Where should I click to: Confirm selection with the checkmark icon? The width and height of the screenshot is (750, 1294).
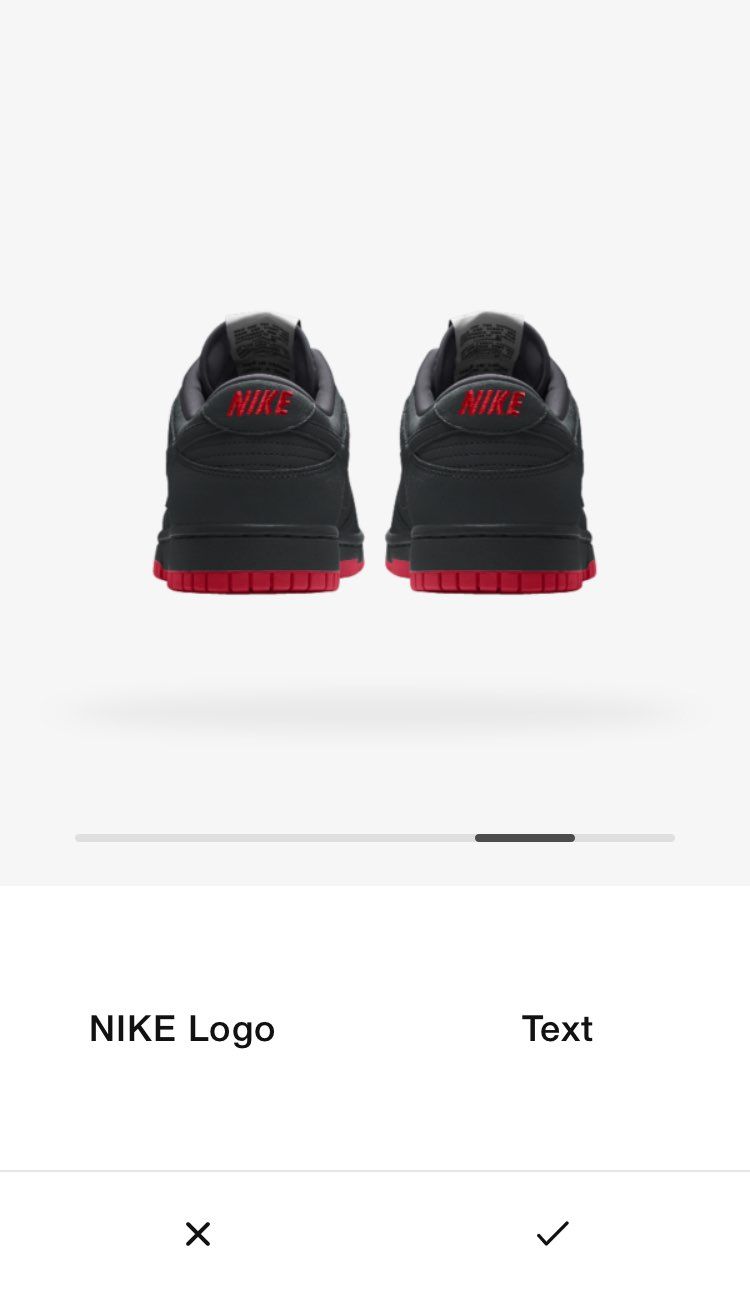coord(552,1234)
